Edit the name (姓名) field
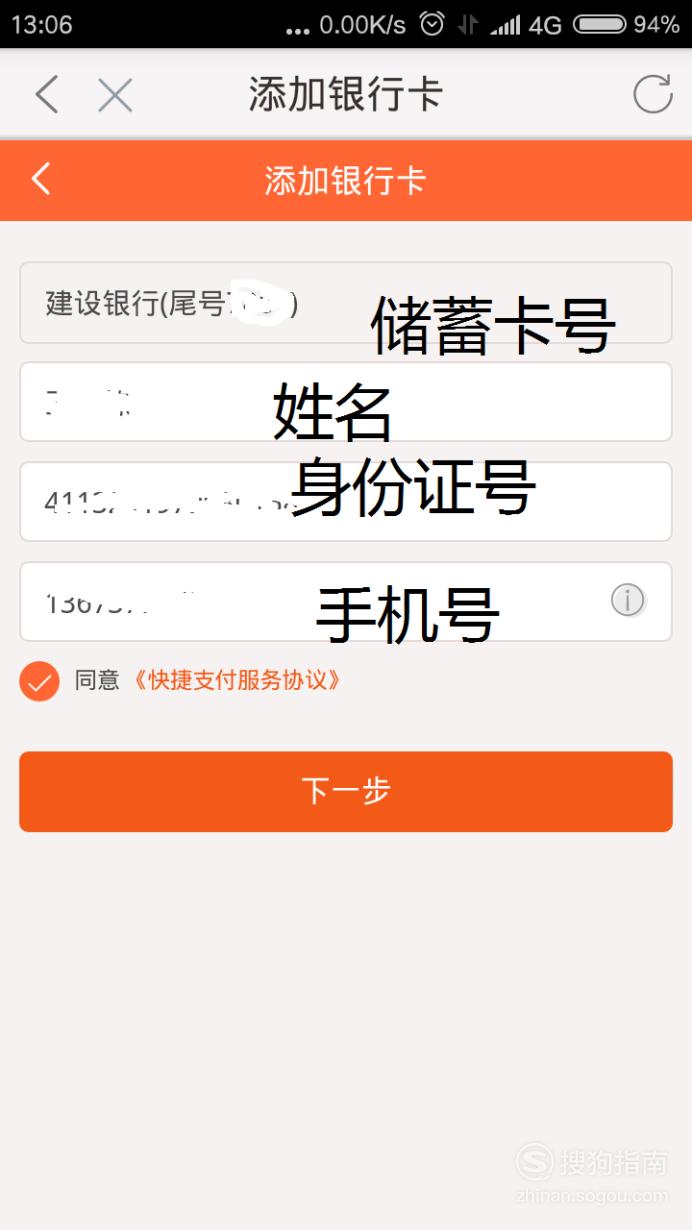Screen dimensions: 692x1230 pos(345,402)
